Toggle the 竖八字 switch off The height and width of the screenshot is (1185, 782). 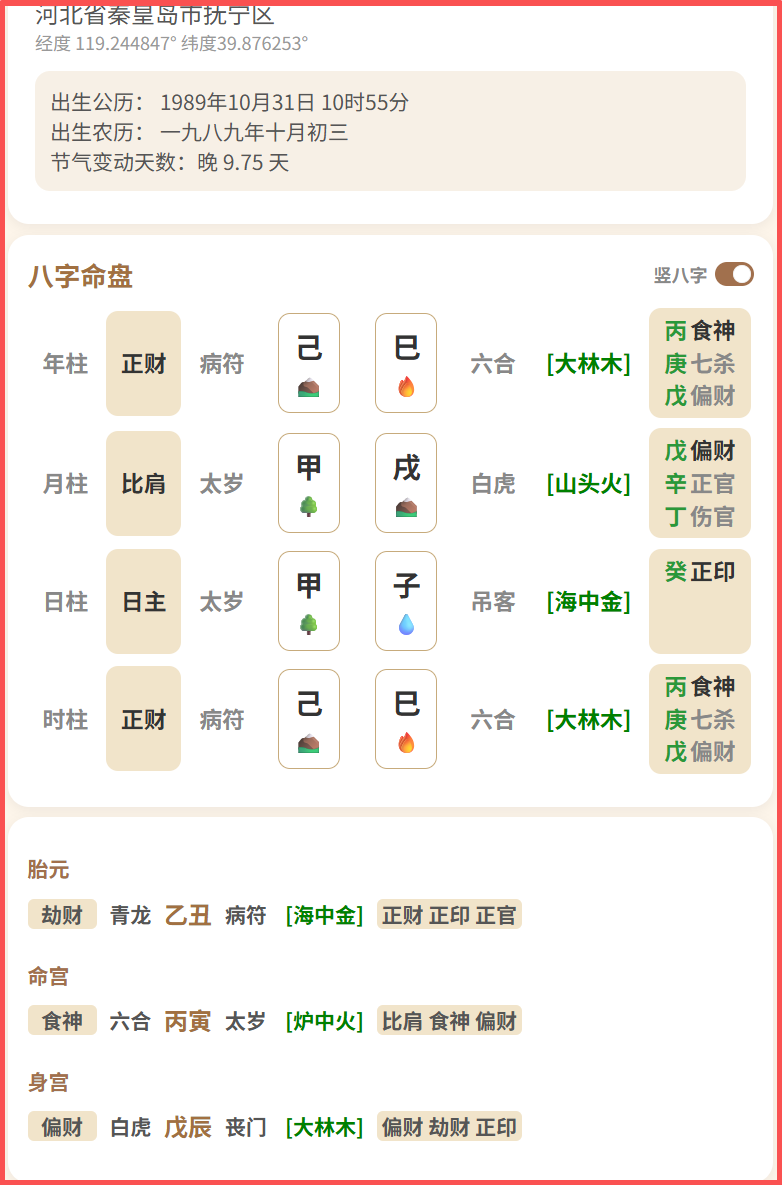734,274
